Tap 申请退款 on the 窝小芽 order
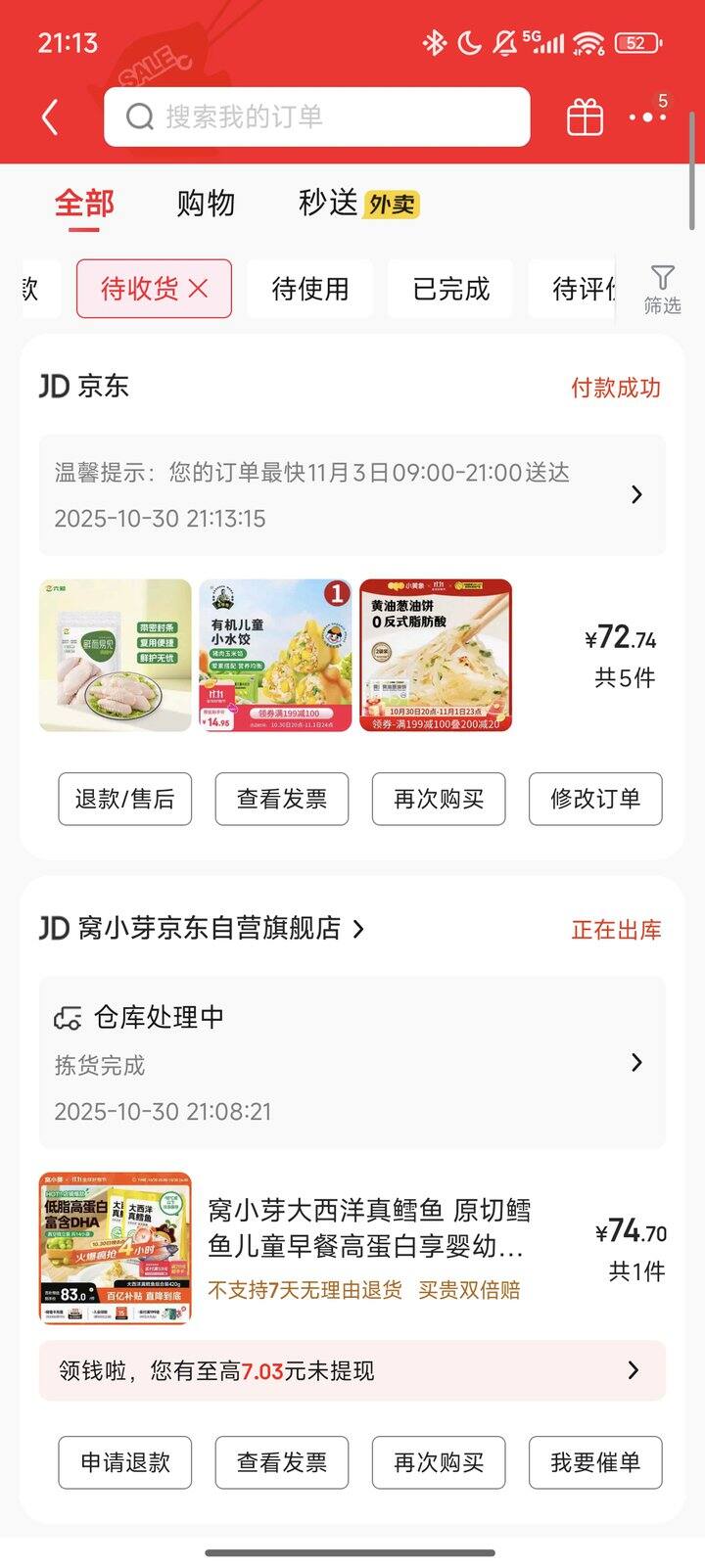Viewport: 705px width, 1568px height. point(124,1462)
